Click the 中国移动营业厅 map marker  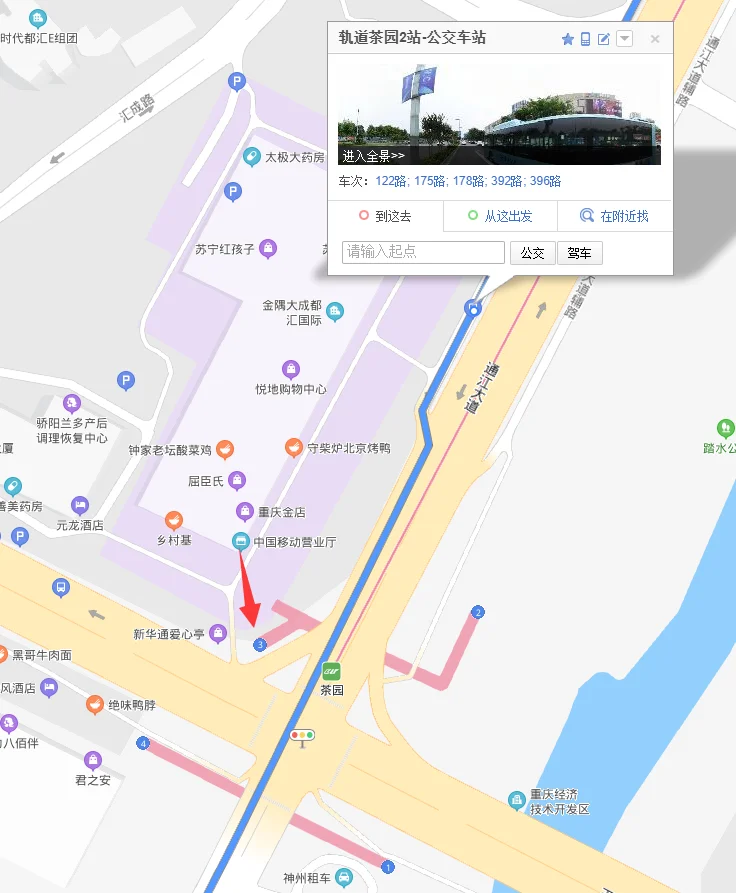point(240,542)
